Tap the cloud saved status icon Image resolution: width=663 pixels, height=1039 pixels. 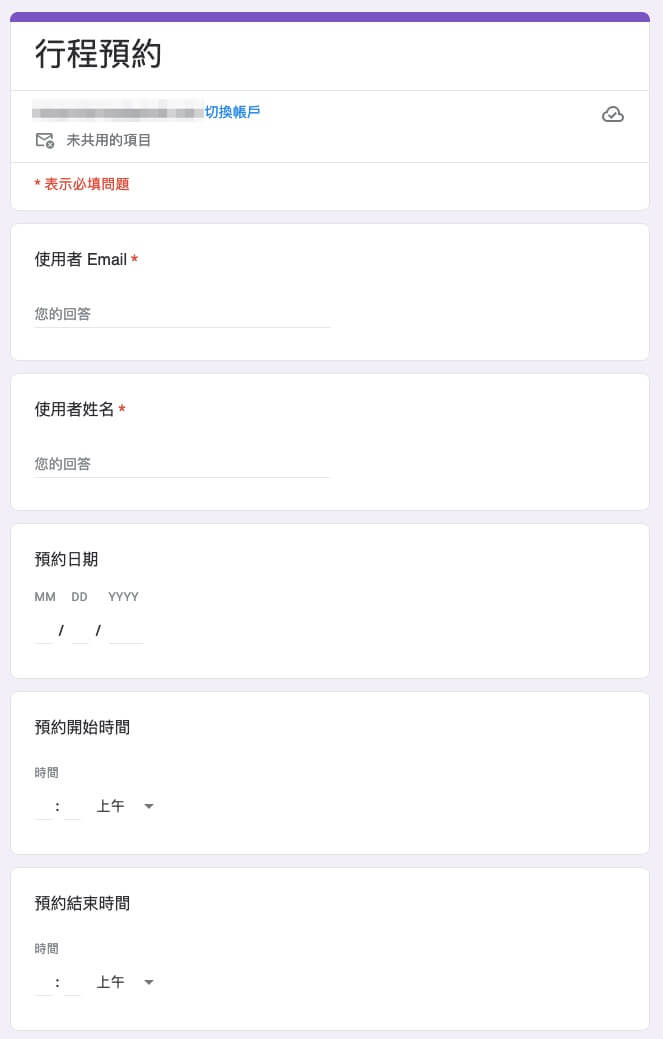tap(613, 115)
